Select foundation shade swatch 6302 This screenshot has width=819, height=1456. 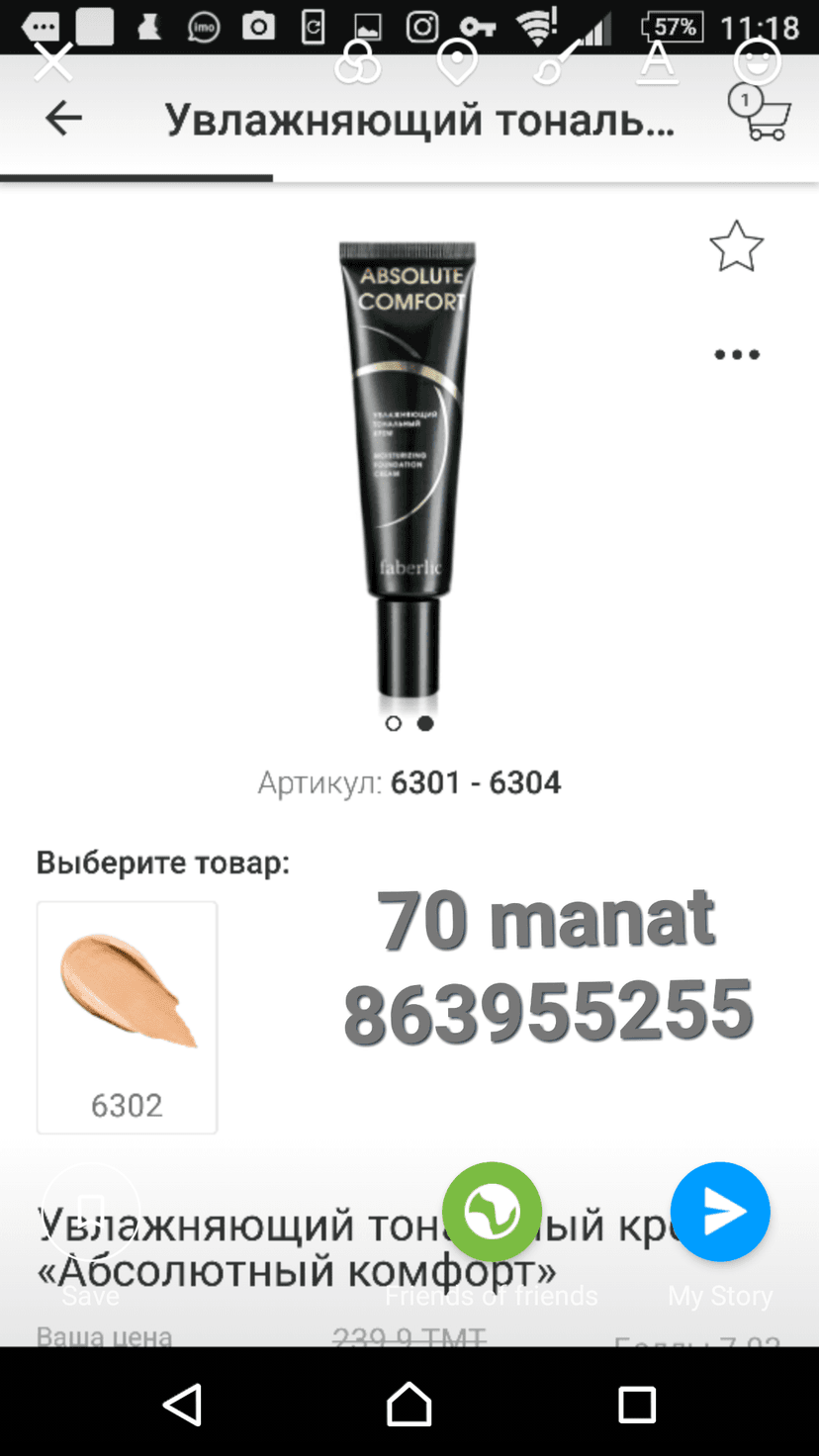(126, 1016)
